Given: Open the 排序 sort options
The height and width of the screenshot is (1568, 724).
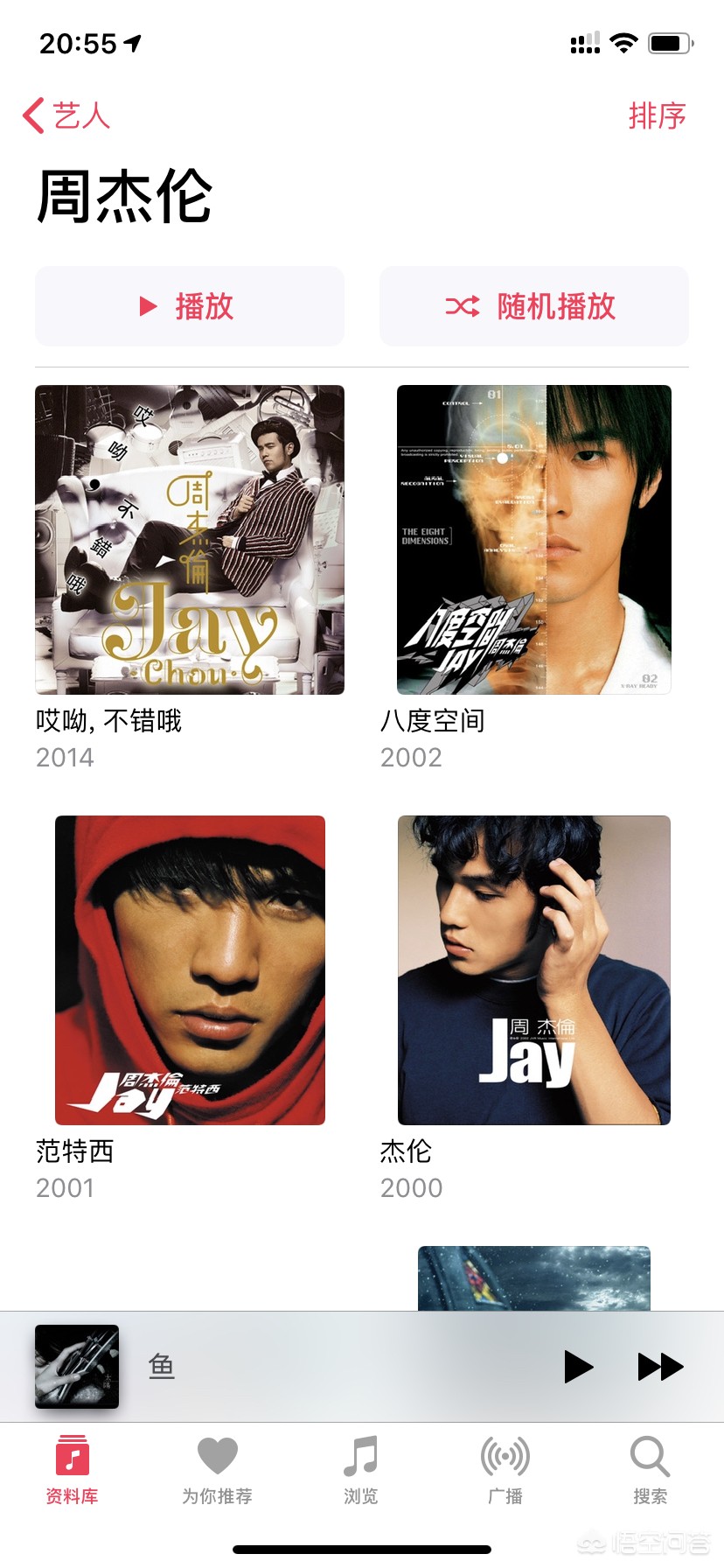Looking at the screenshot, I should point(657,115).
